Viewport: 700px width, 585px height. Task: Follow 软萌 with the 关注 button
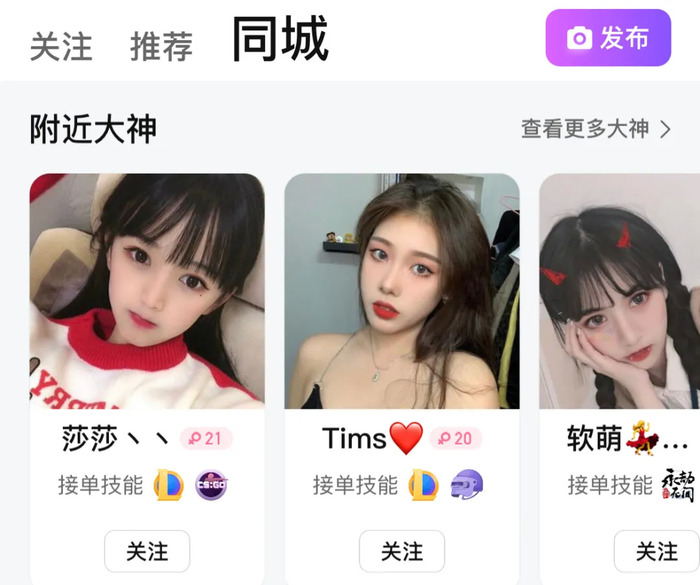pyautogui.click(x=656, y=551)
